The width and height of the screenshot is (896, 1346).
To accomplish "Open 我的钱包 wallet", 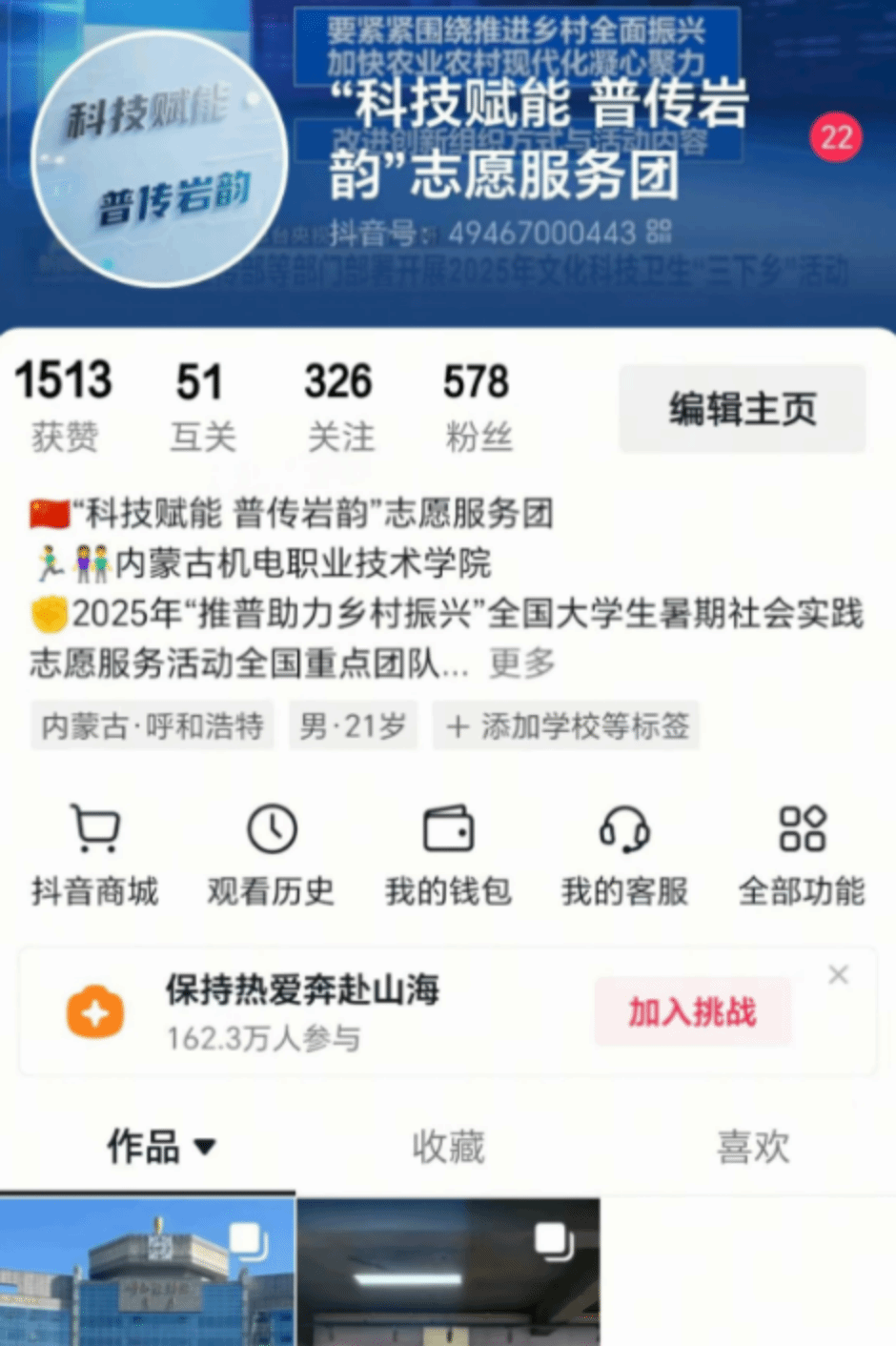I will pyautogui.click(x=448, y=851).
